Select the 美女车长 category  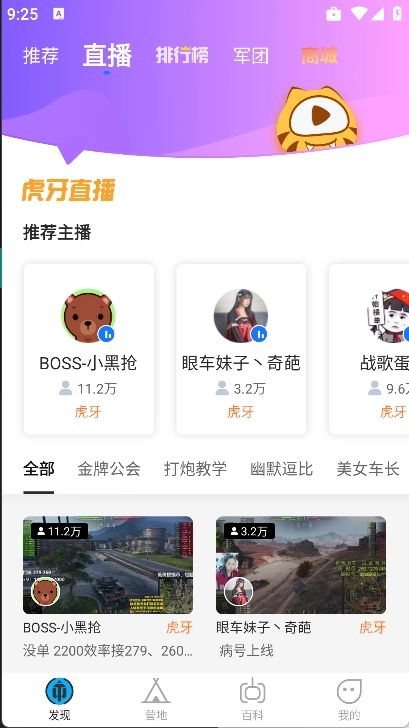coord(368,469)
